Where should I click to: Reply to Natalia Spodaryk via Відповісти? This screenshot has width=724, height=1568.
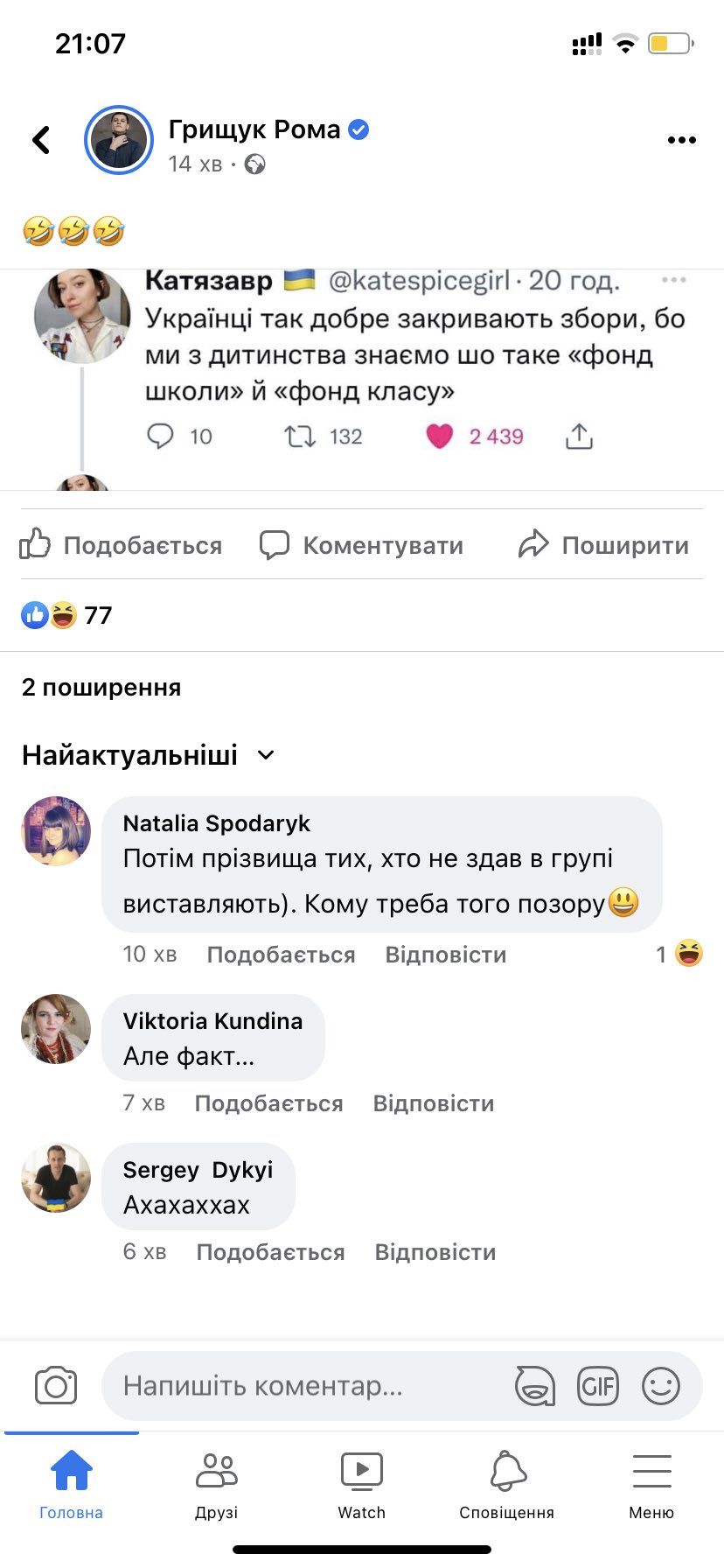(x=445, y=955)
